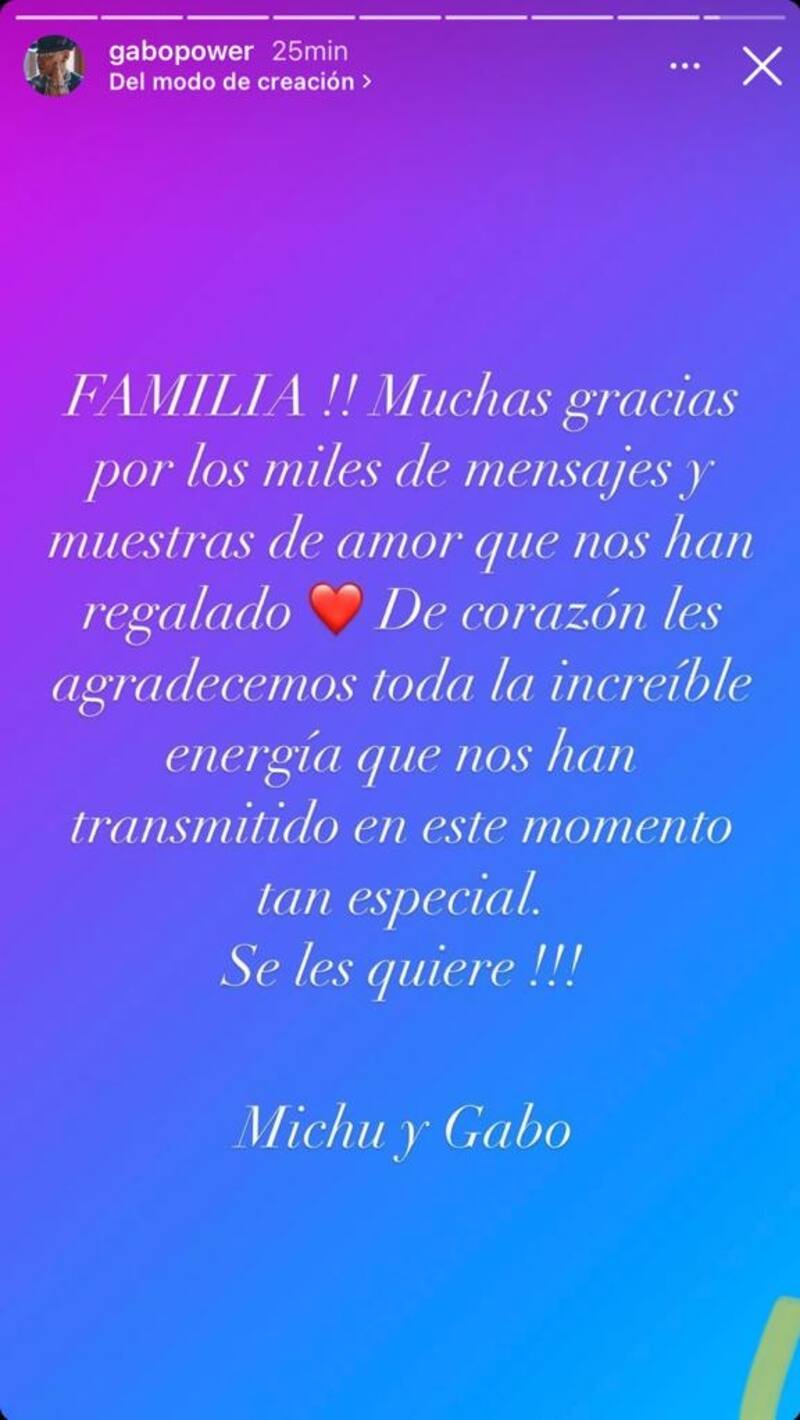Open the gabopower username link
Viewport: 800px width, 1420px height.
coord(180,52)
